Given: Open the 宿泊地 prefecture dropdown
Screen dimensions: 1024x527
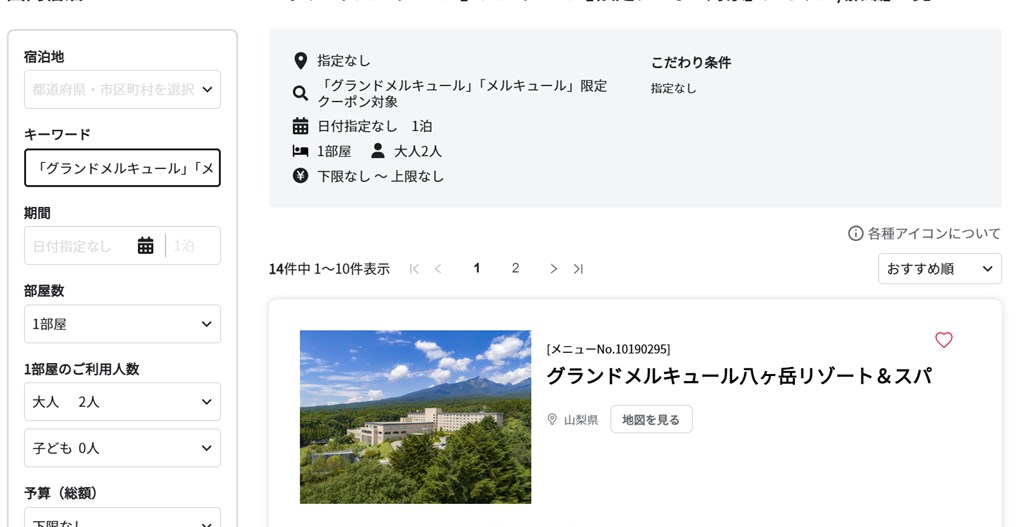Looking at the screenshot, I should coord(122,89).
